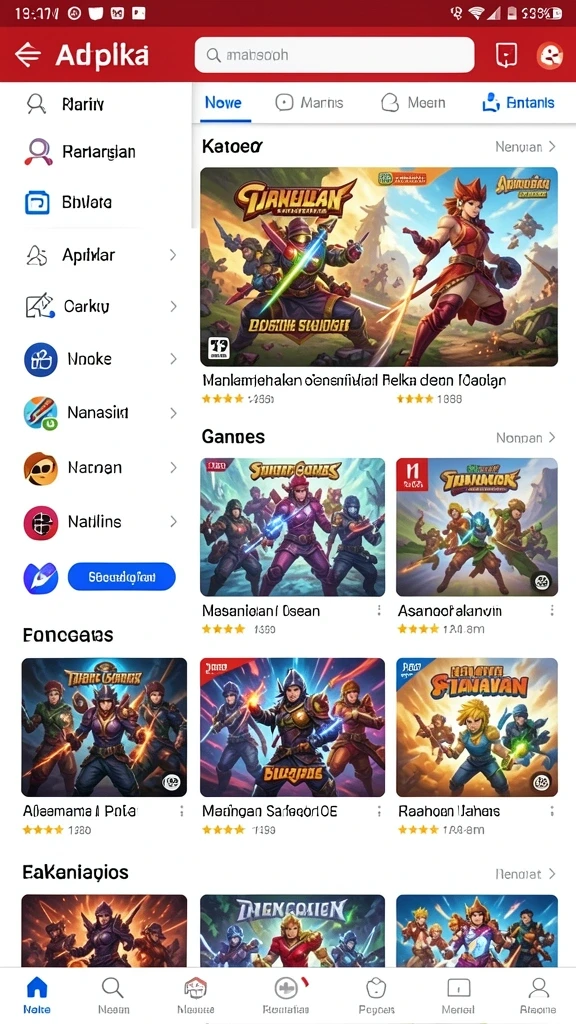The width and height of the screenshot is (576, 1024).
Task: Open the Nnoke menu row
Action: point(101,359)
